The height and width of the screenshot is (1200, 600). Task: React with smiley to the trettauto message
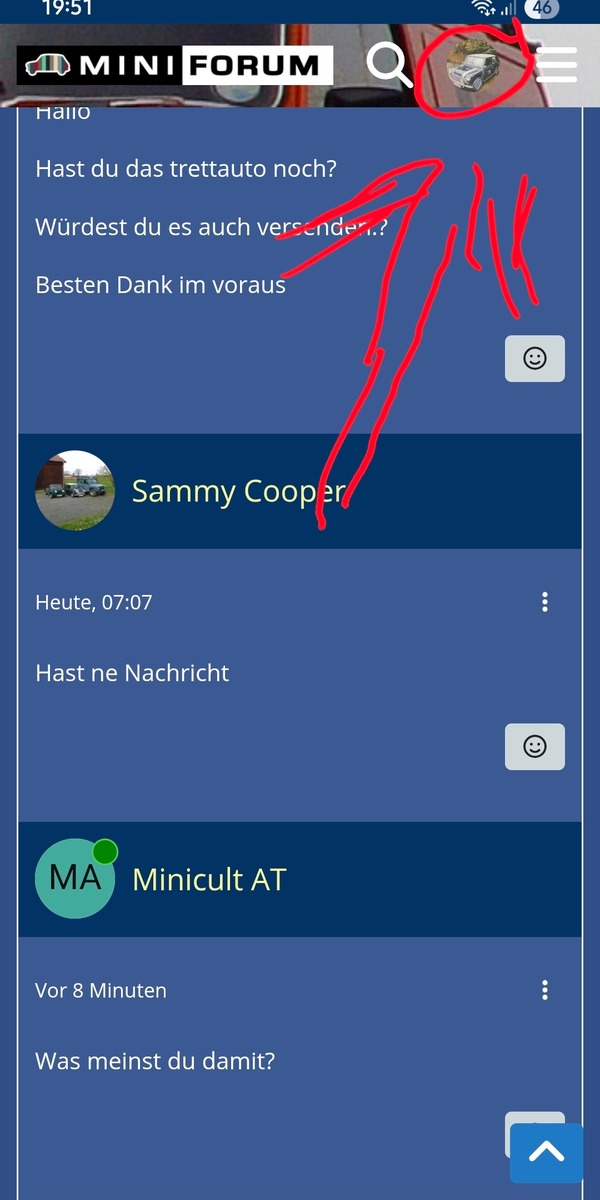pyautogui.click(x=535, y=358)
